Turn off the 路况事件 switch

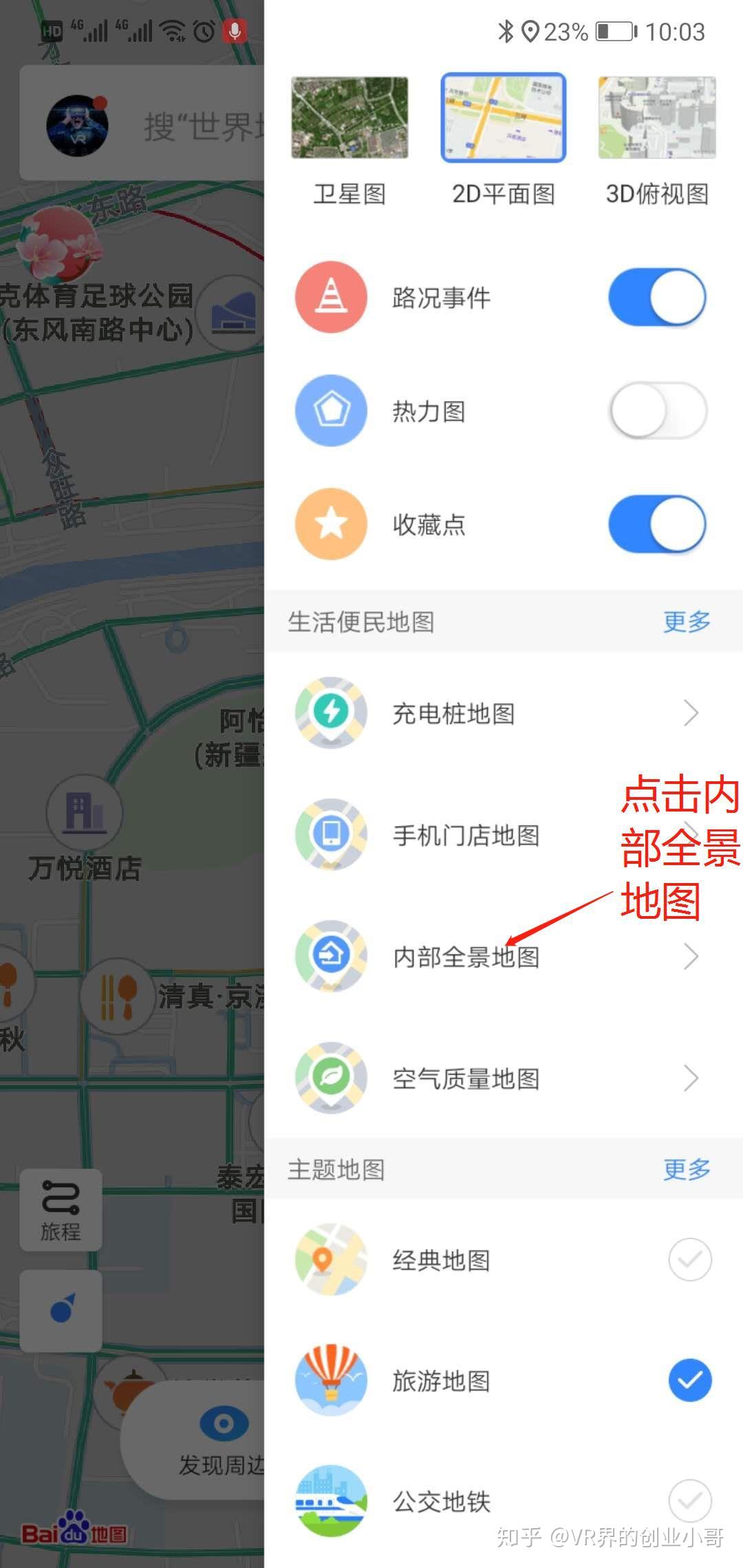click(x=657, y=297)
